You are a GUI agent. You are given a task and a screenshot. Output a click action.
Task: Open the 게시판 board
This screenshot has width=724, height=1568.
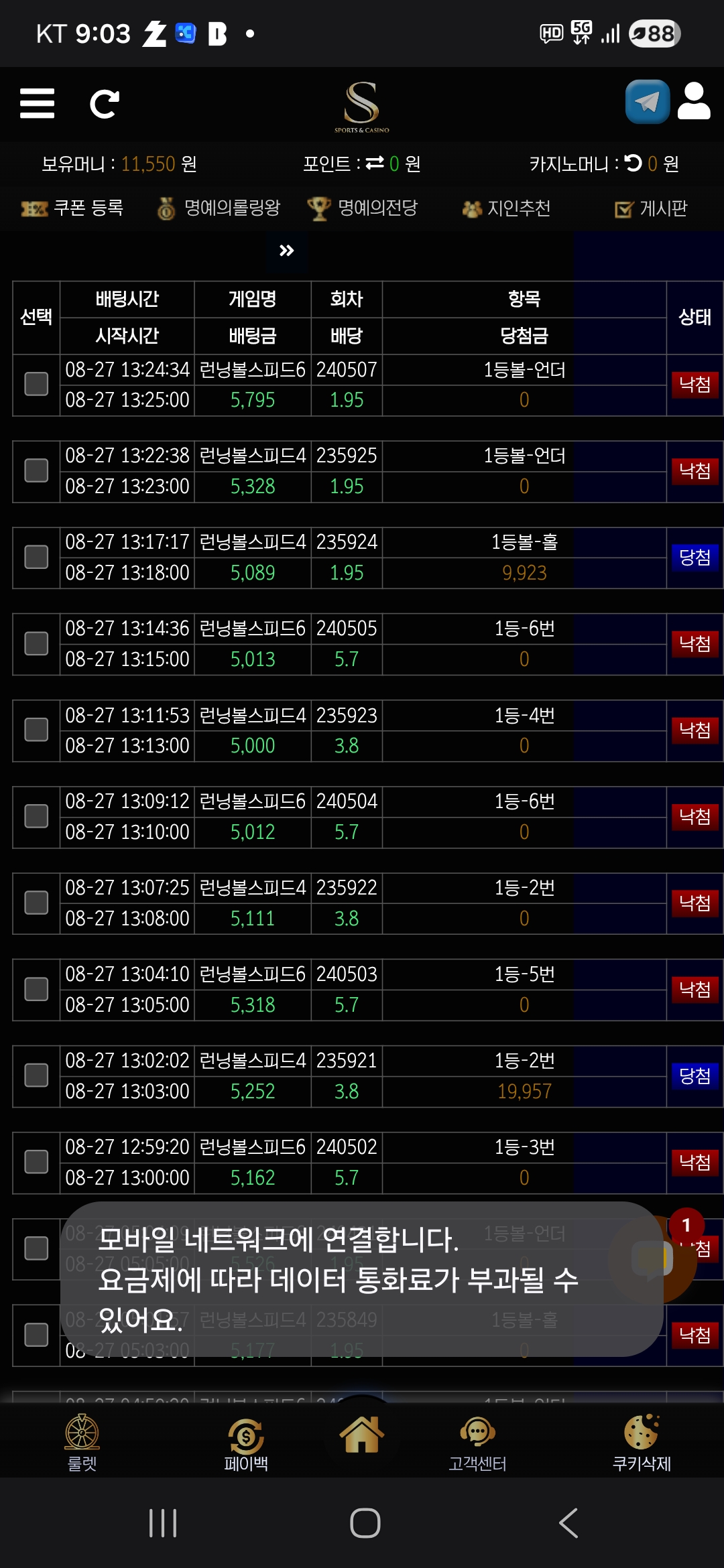point(651,208)
